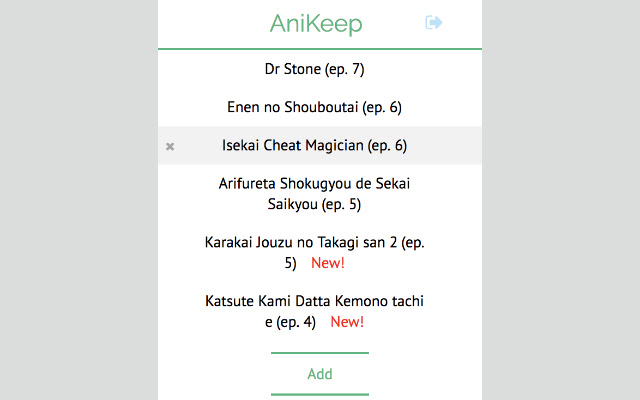
Task: Remove Isekai Cheat Magician with the x icon
Action: [x=170, y=146]
